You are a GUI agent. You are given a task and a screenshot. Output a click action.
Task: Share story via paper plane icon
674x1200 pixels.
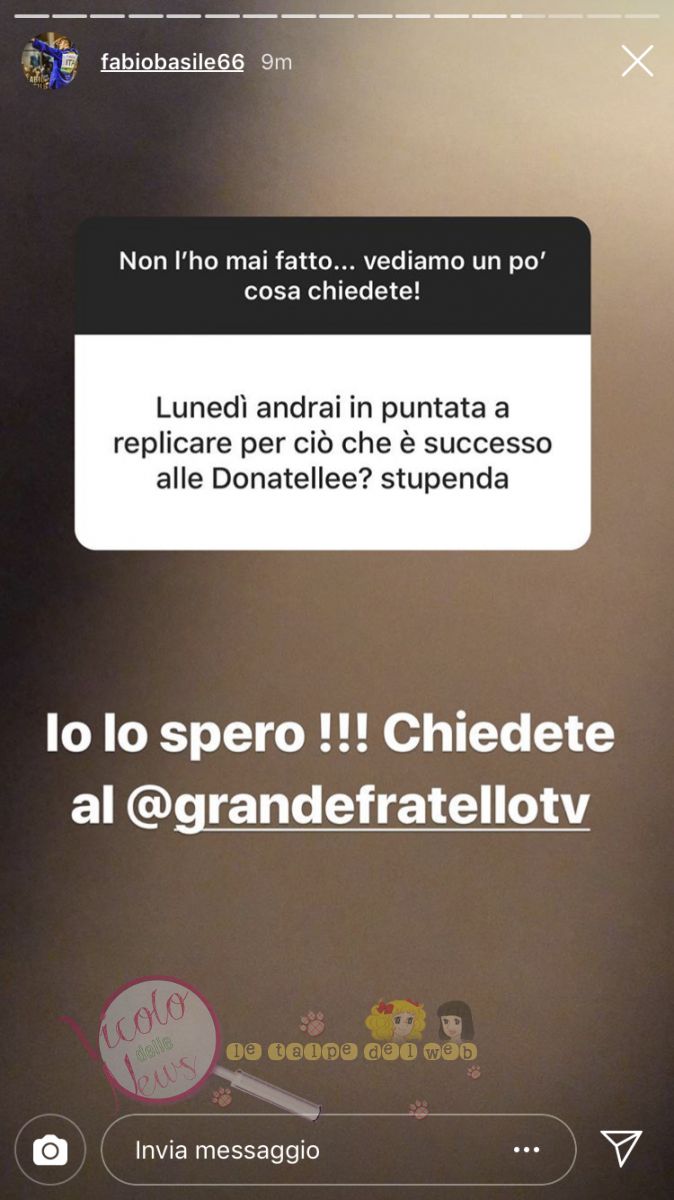coord(620,1149)
